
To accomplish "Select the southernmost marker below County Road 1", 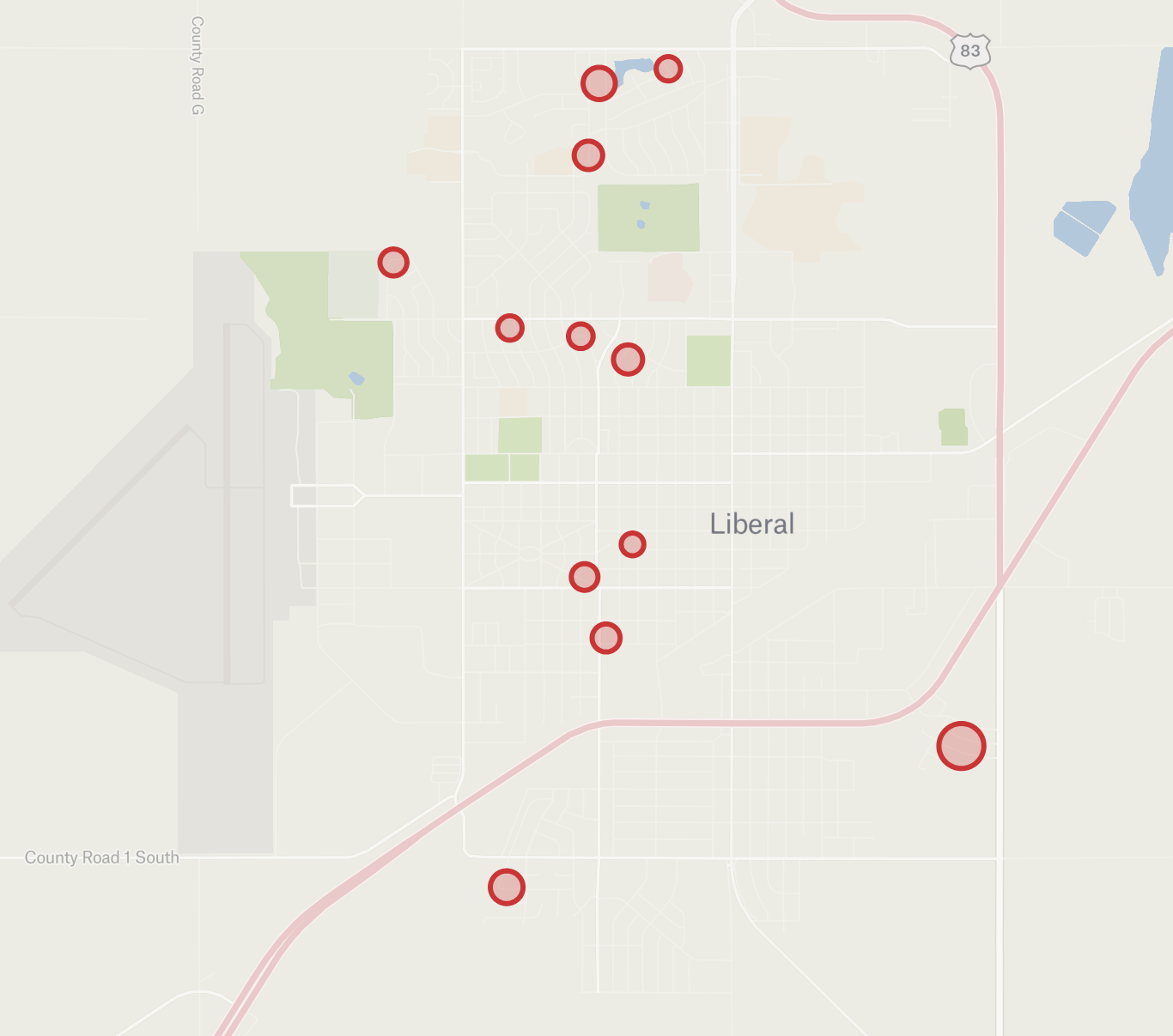I will (507, 887).
